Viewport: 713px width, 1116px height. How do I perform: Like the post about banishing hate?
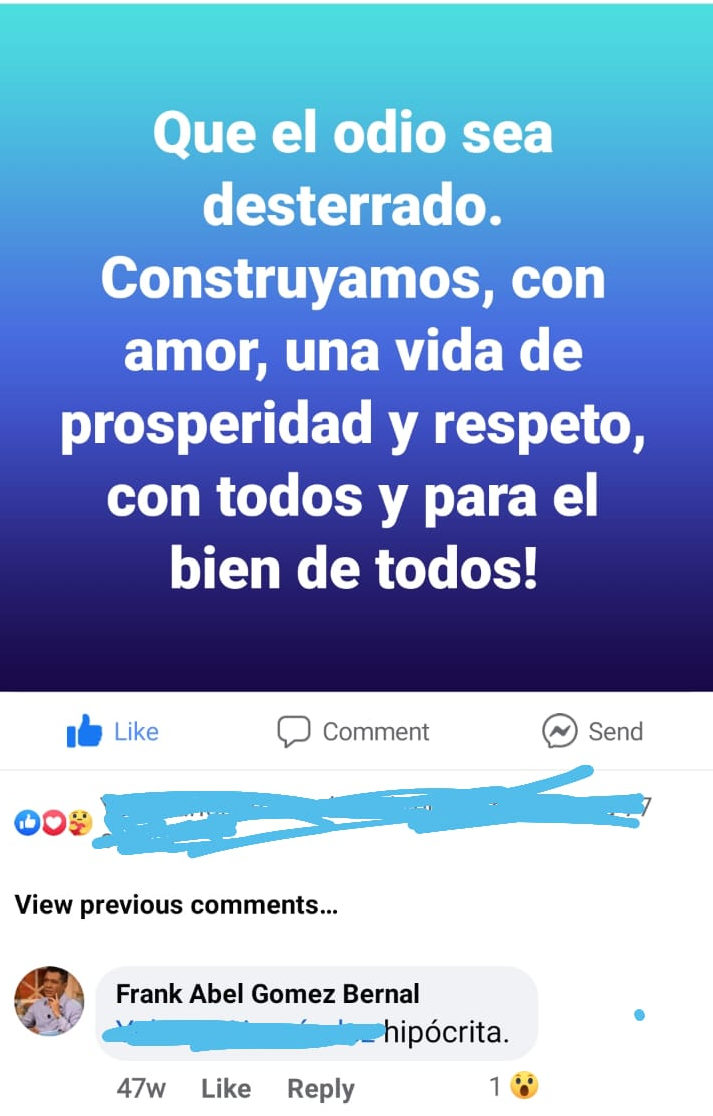[x=112, y=732]
